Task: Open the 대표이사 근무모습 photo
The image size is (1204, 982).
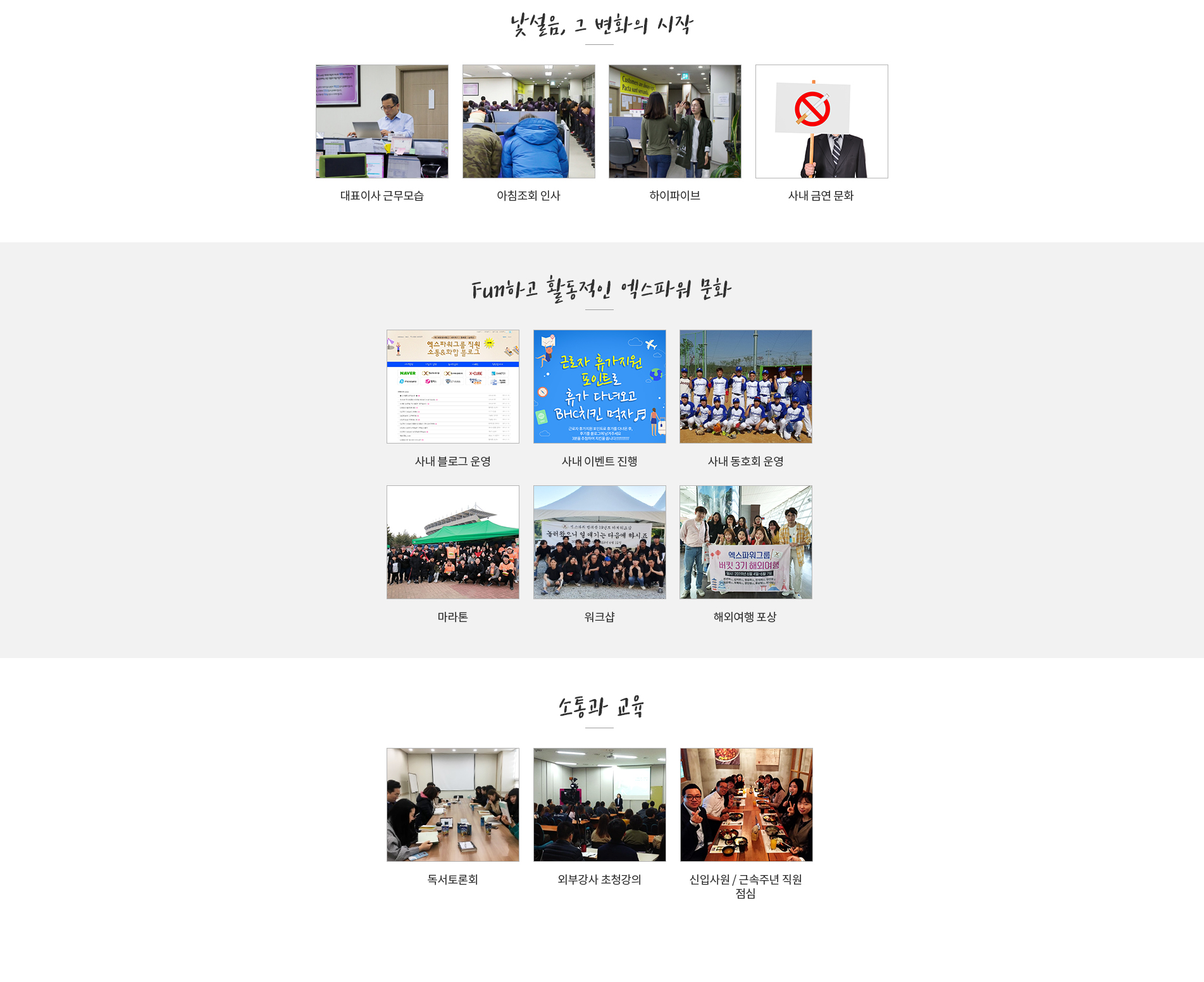Action: tap(382, 121)
